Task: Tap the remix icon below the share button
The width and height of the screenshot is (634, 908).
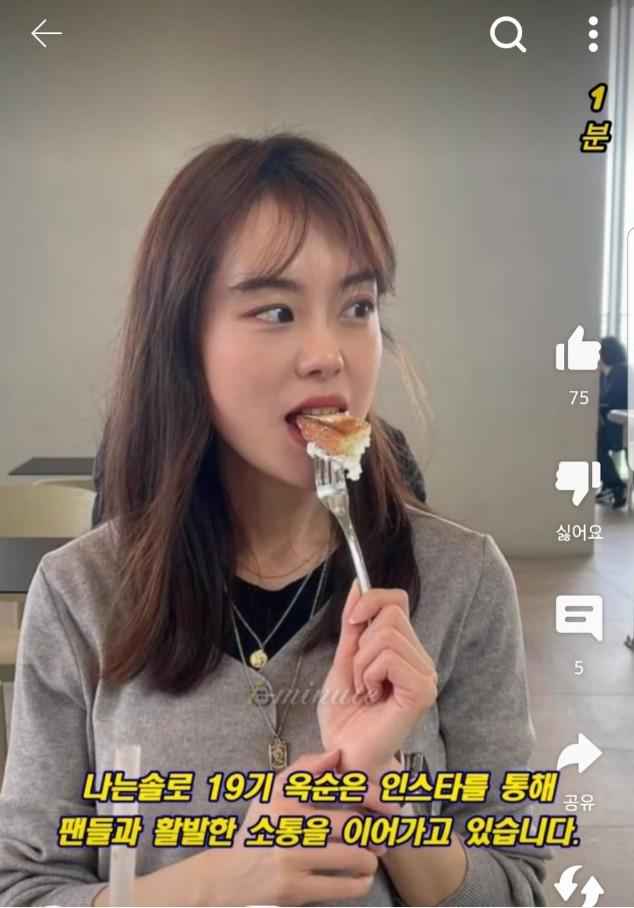Action: click(x=579, y=886)
